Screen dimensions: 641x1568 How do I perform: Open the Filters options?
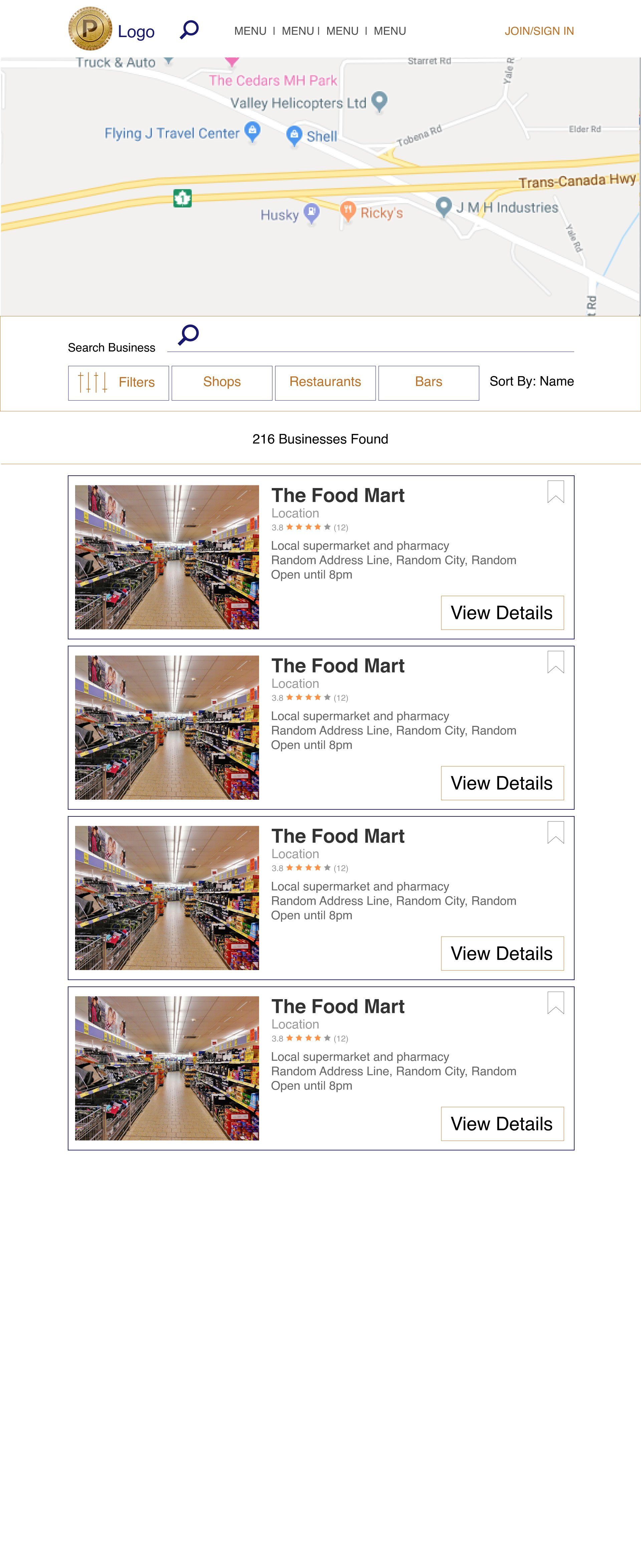click(119, 382)
